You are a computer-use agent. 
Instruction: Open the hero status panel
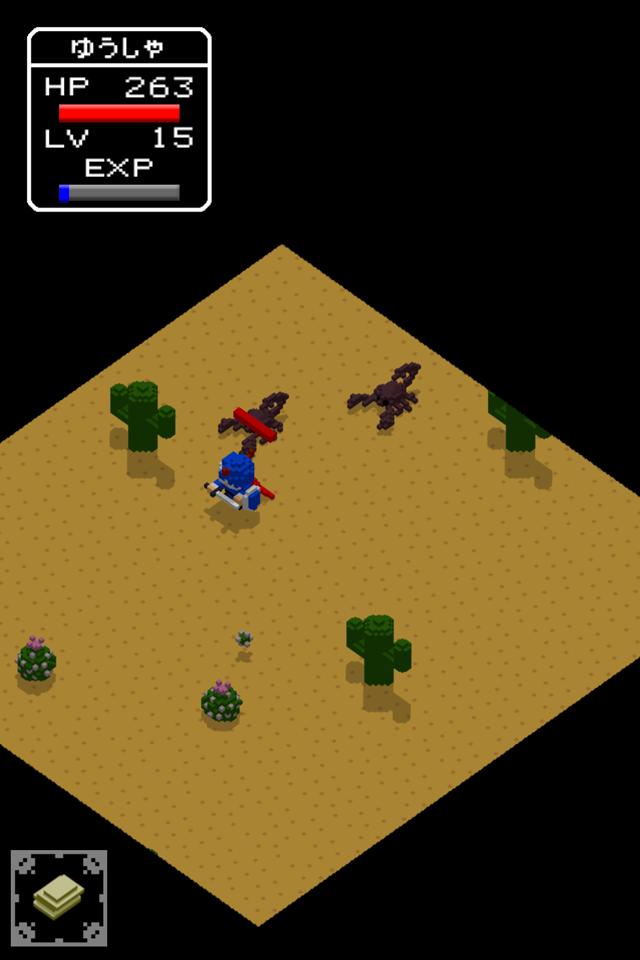pos(119,119)
